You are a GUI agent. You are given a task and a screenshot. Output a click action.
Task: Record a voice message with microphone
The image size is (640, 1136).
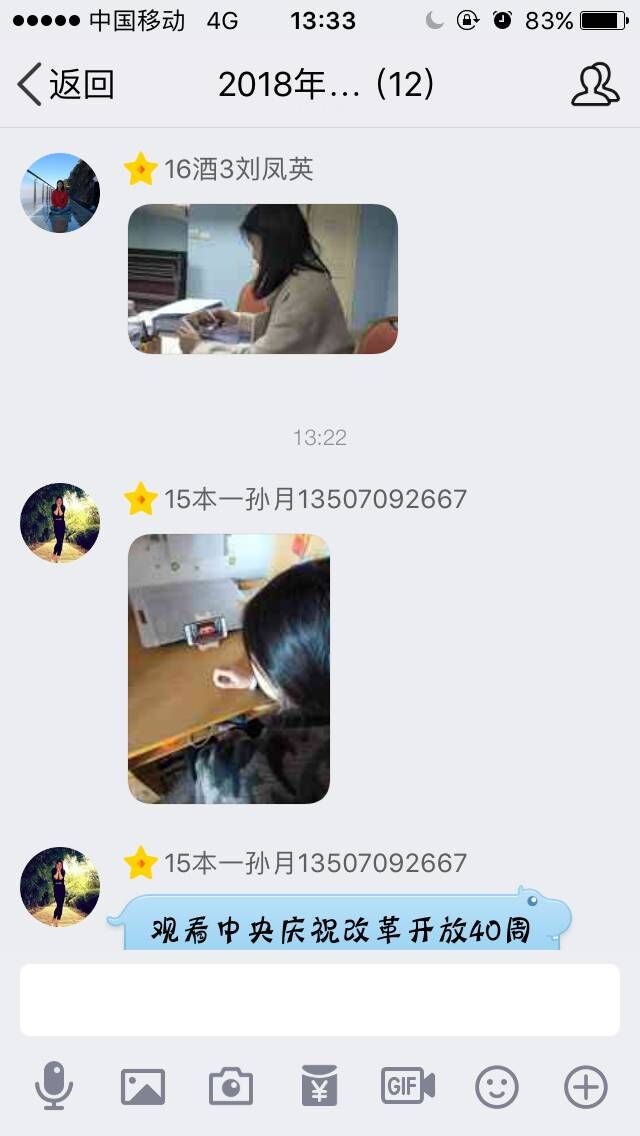click(x=54, y=1086)
